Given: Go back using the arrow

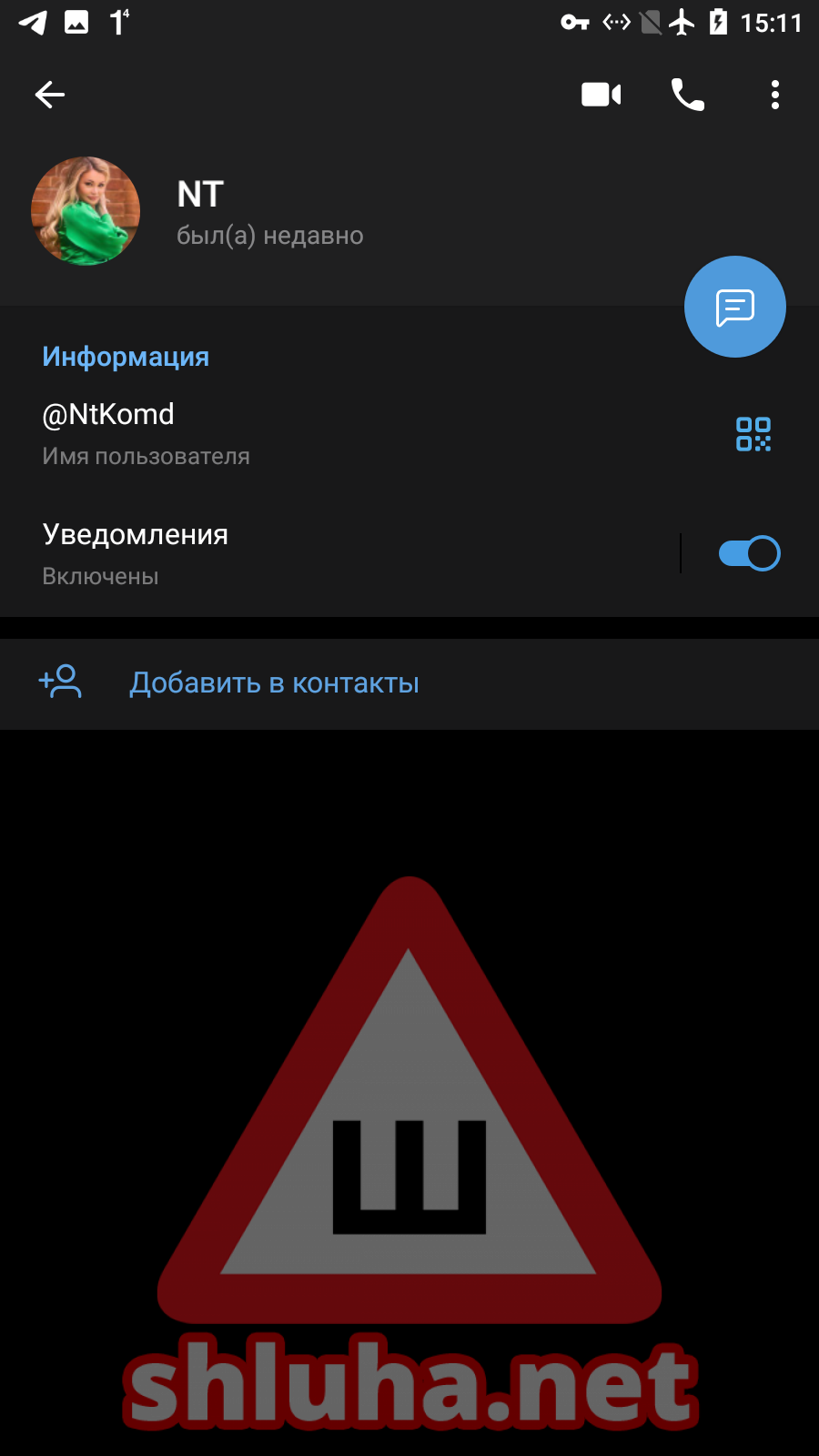Looking at the screenshot, I should coord(50,95).
